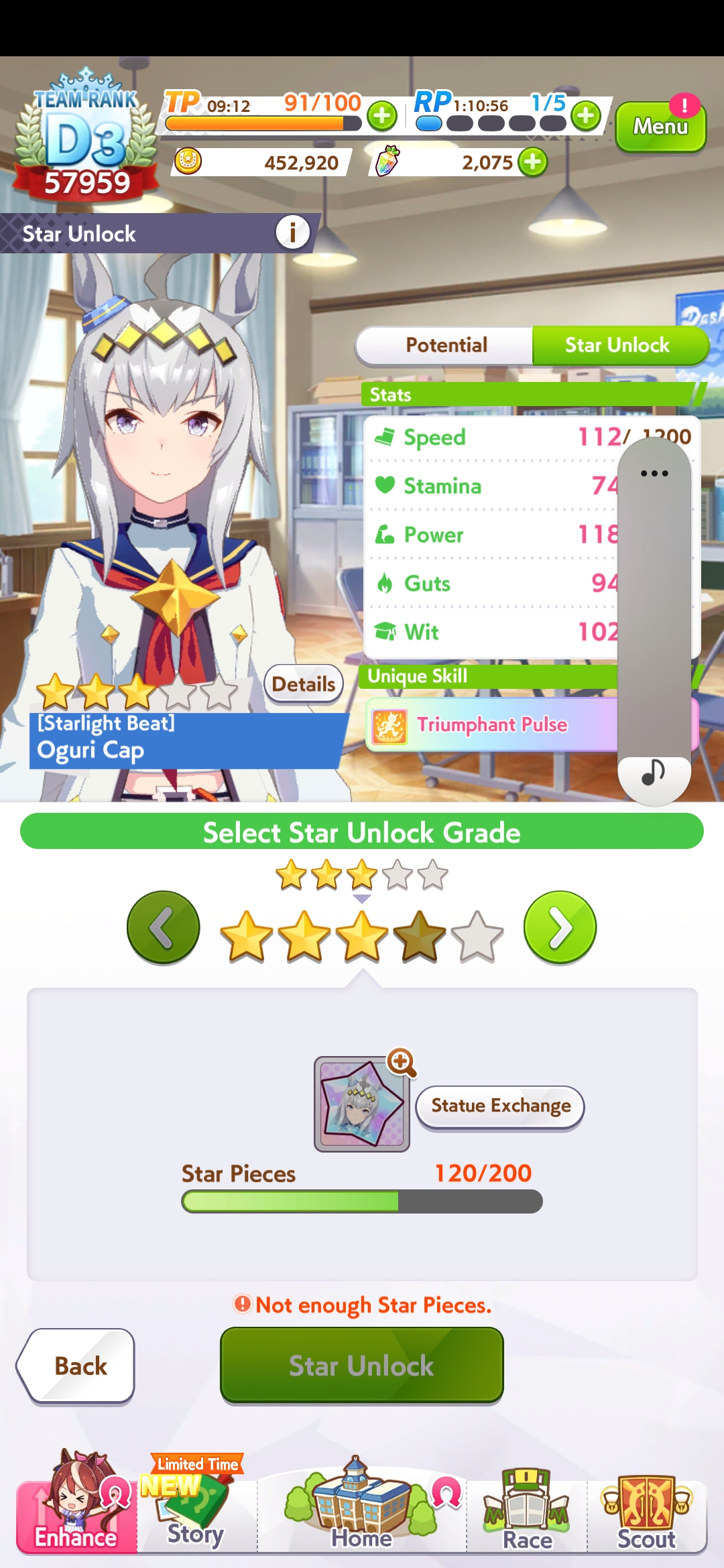Open the Menu button
Image resolution: width=724 pixels, height=1568 pixels.
(660, 127)
